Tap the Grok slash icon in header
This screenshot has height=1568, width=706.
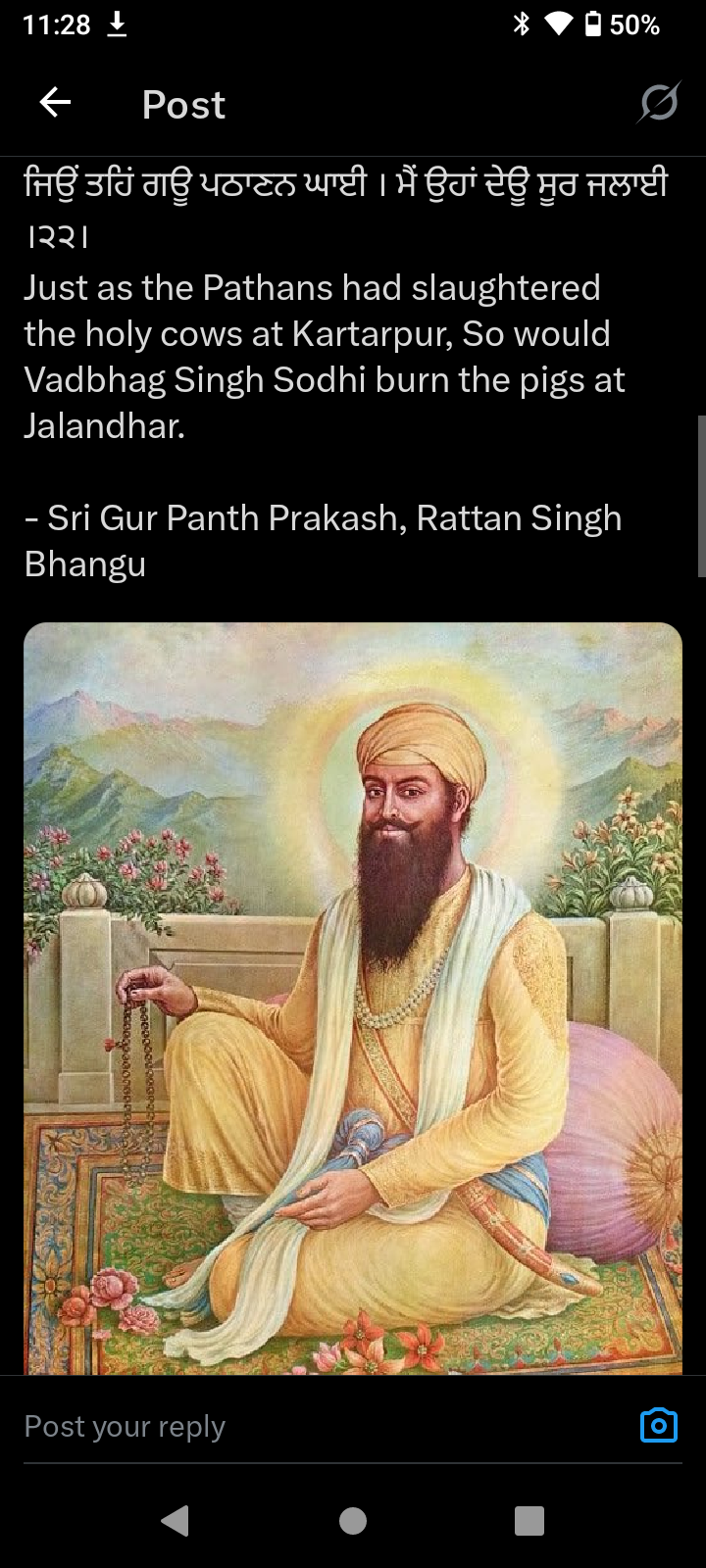(x=658, y=103)
